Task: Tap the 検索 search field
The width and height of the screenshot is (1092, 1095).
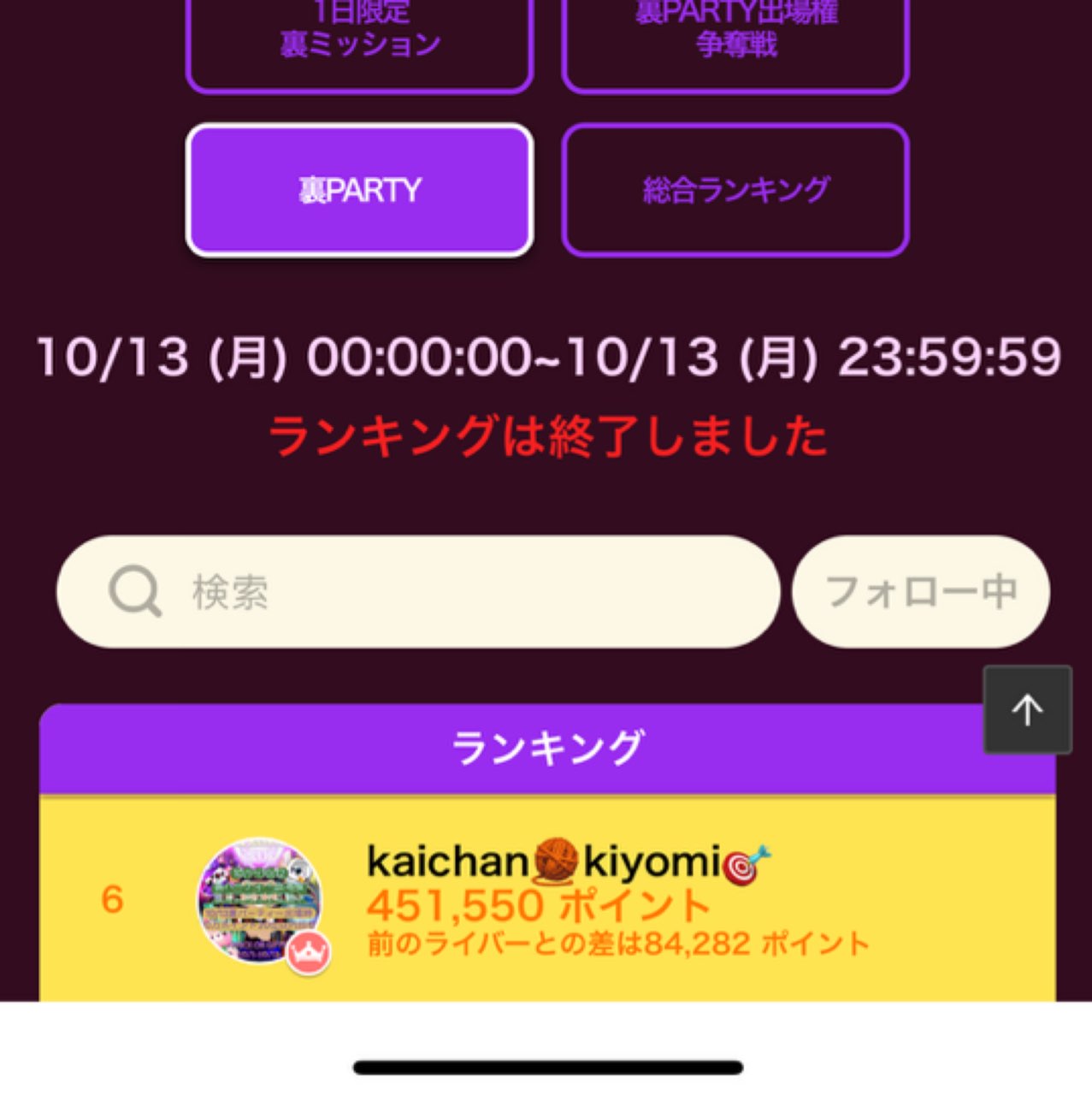Action: [x=417, y=592]
